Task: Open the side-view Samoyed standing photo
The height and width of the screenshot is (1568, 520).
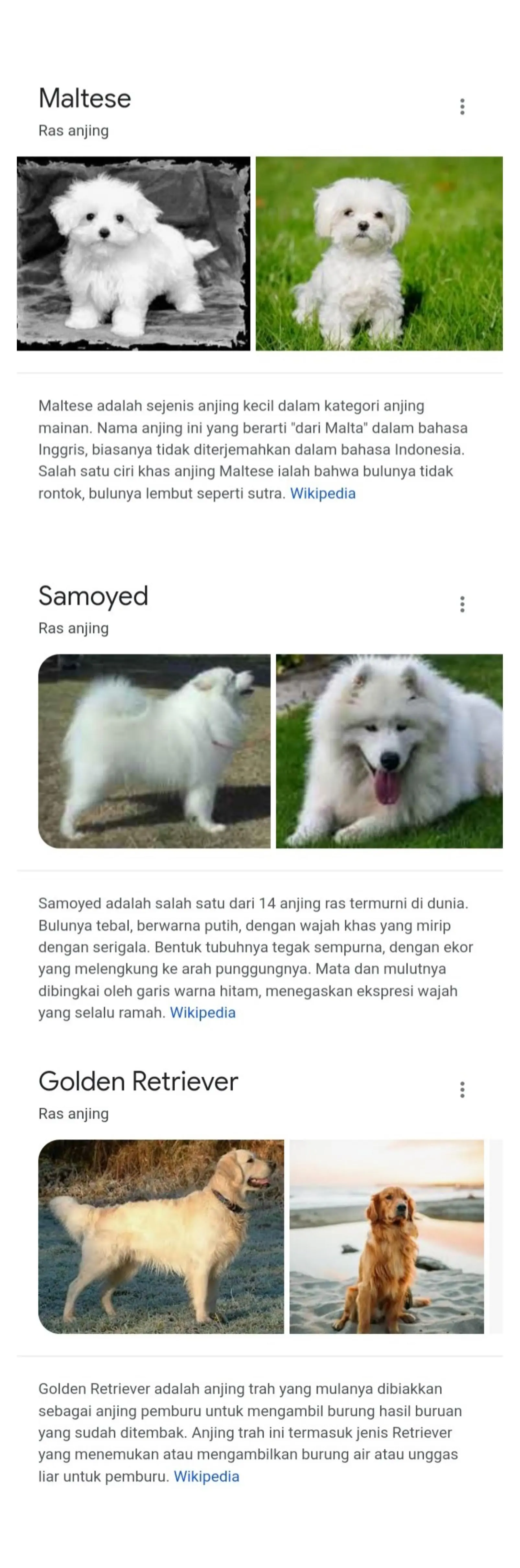Action: point(154,751)
